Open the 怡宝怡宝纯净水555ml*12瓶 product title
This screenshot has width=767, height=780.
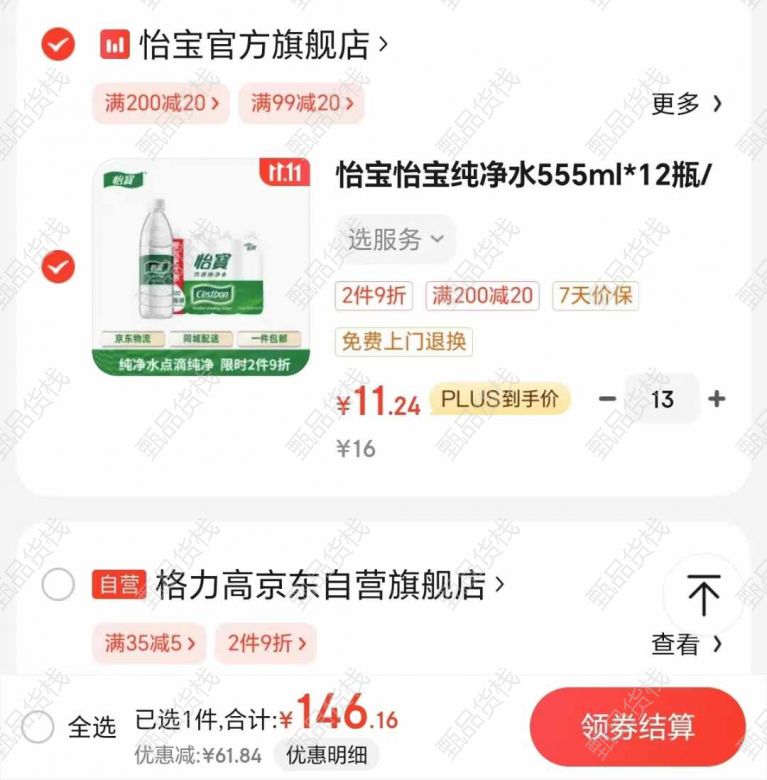pos(524,174)
